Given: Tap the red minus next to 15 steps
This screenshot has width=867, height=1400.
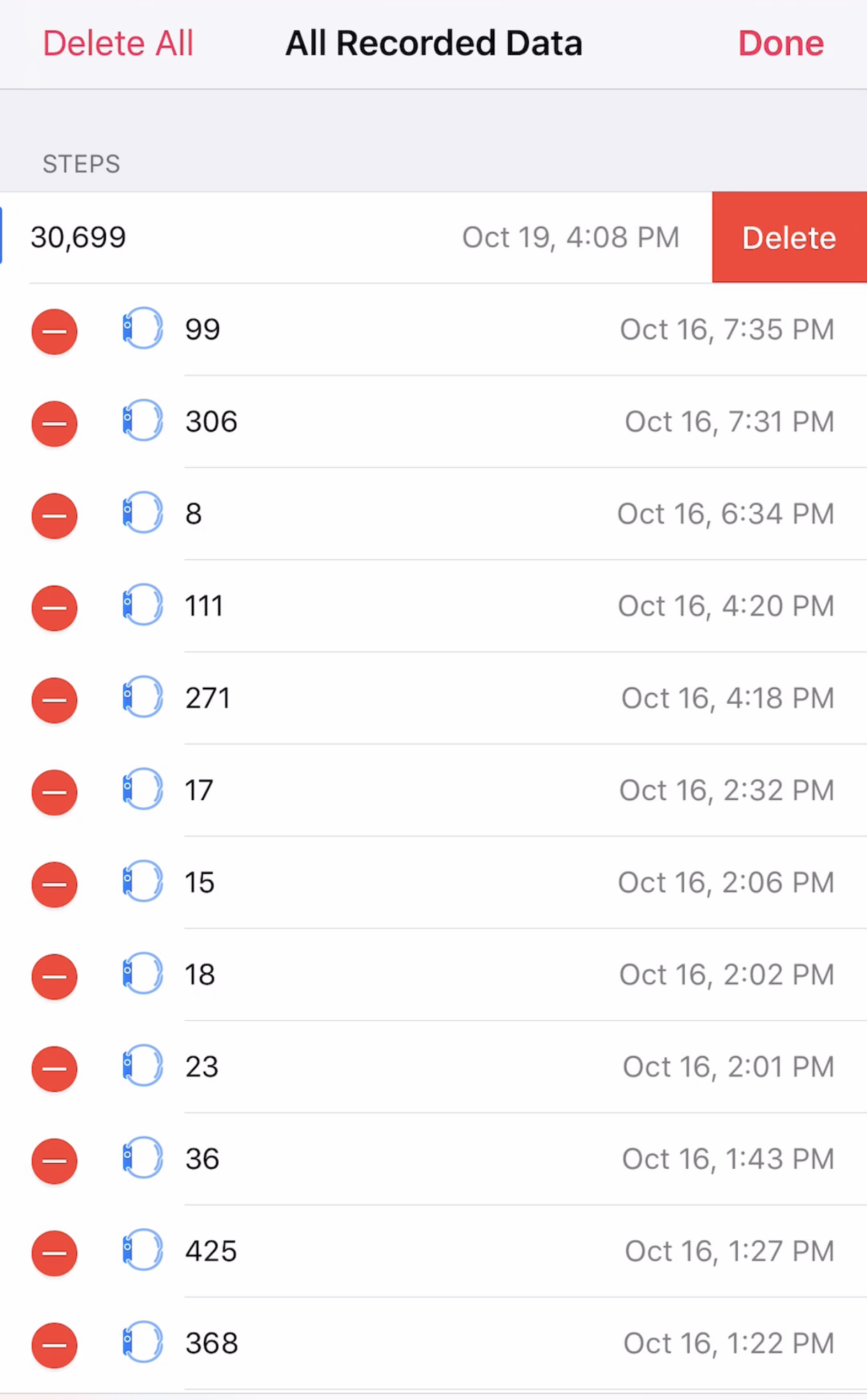Looking at the screenshot, I should coord(54,884).
